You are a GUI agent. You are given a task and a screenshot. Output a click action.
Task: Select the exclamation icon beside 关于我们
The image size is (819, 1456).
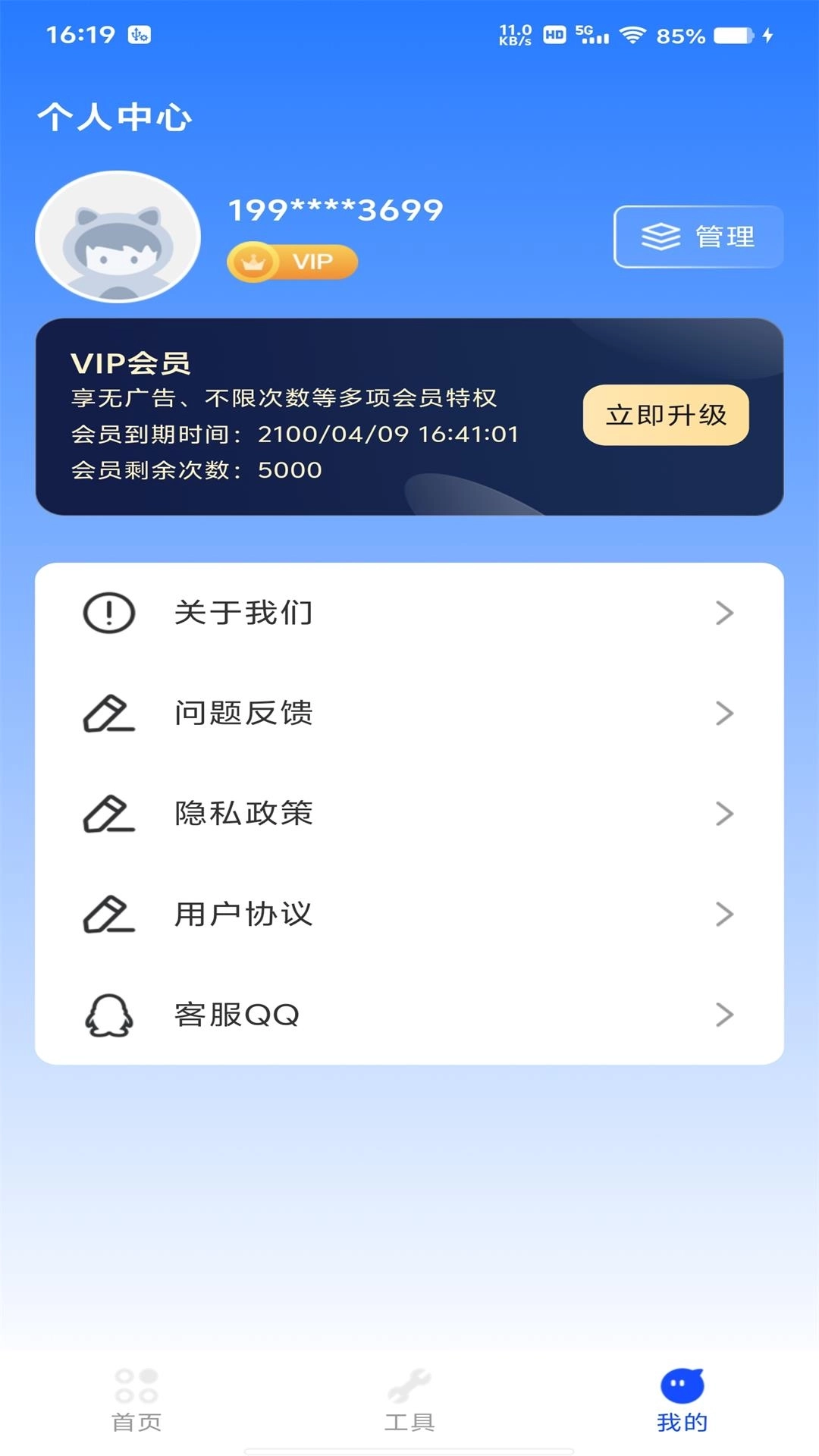click(107, 613)
